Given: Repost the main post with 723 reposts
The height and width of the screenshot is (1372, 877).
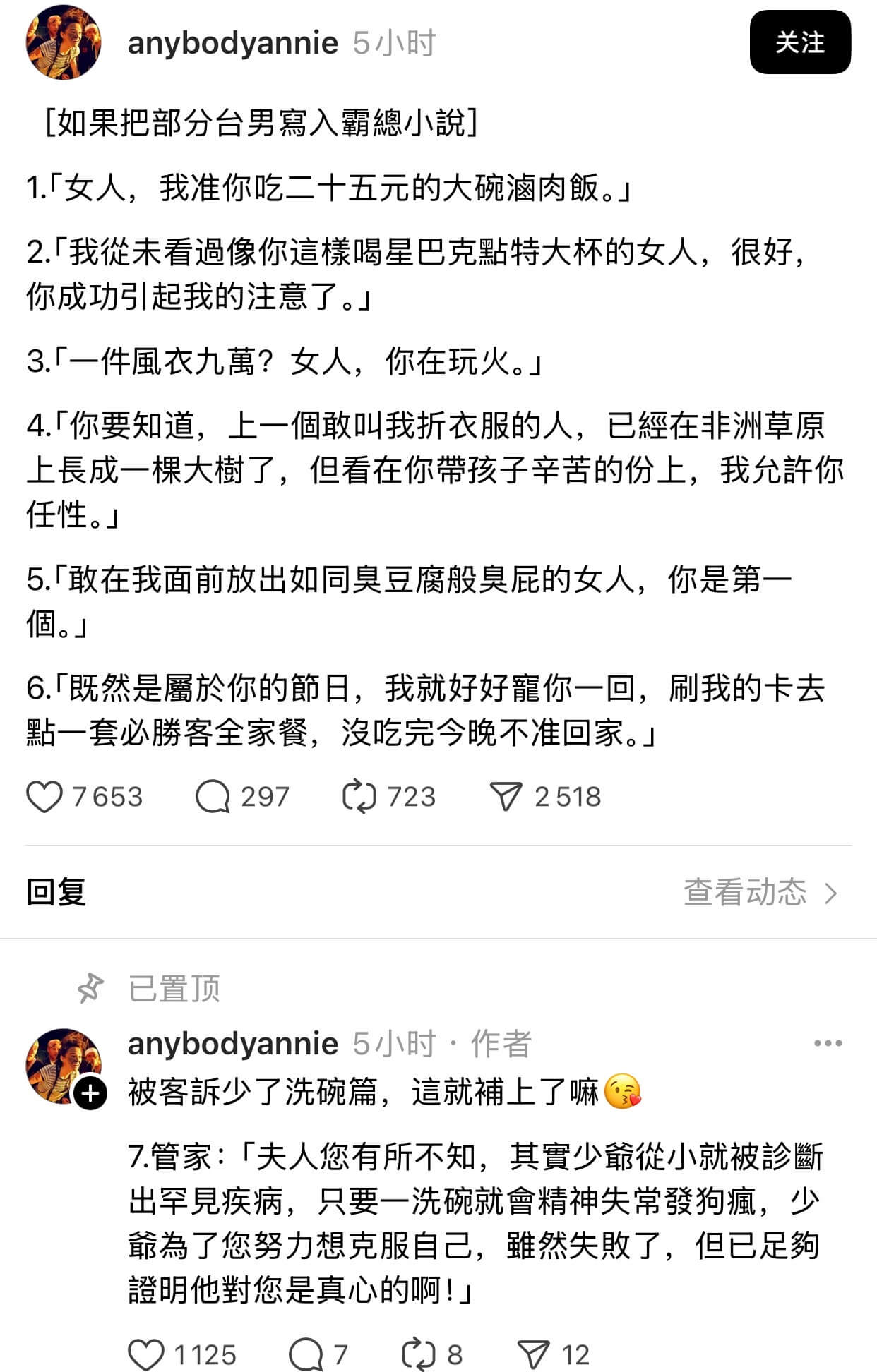Looking at the screenshot, I should [x=359, y=797].
